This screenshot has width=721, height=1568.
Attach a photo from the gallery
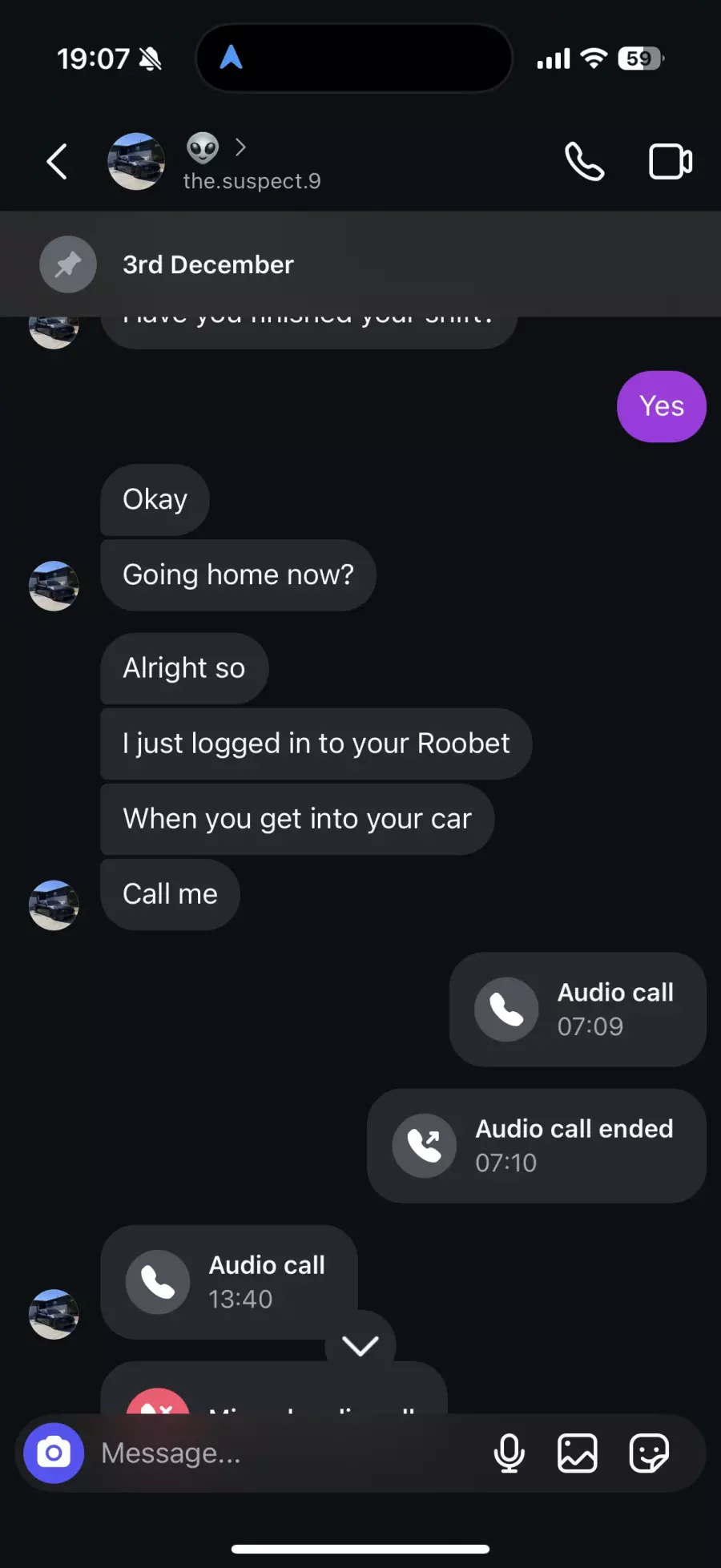(577, 1453)
